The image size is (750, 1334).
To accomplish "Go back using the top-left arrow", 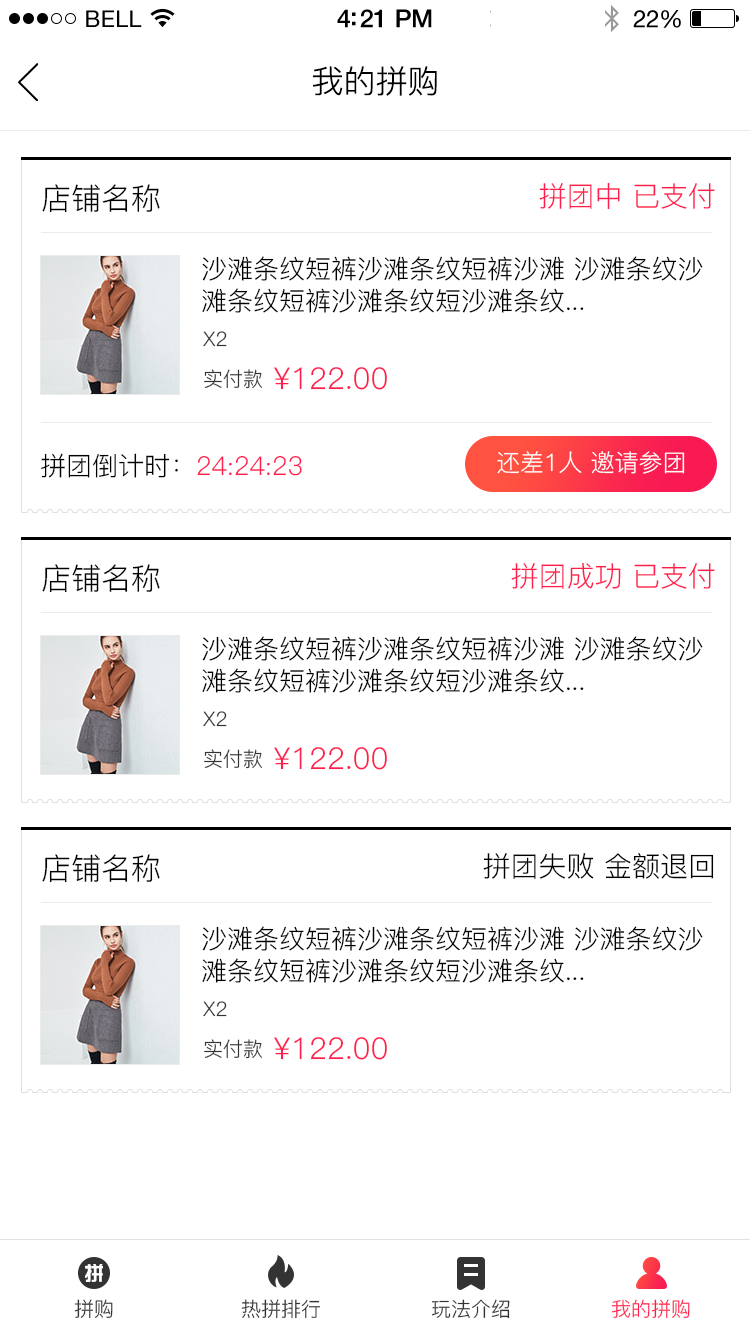I will (x=29, y=82).
